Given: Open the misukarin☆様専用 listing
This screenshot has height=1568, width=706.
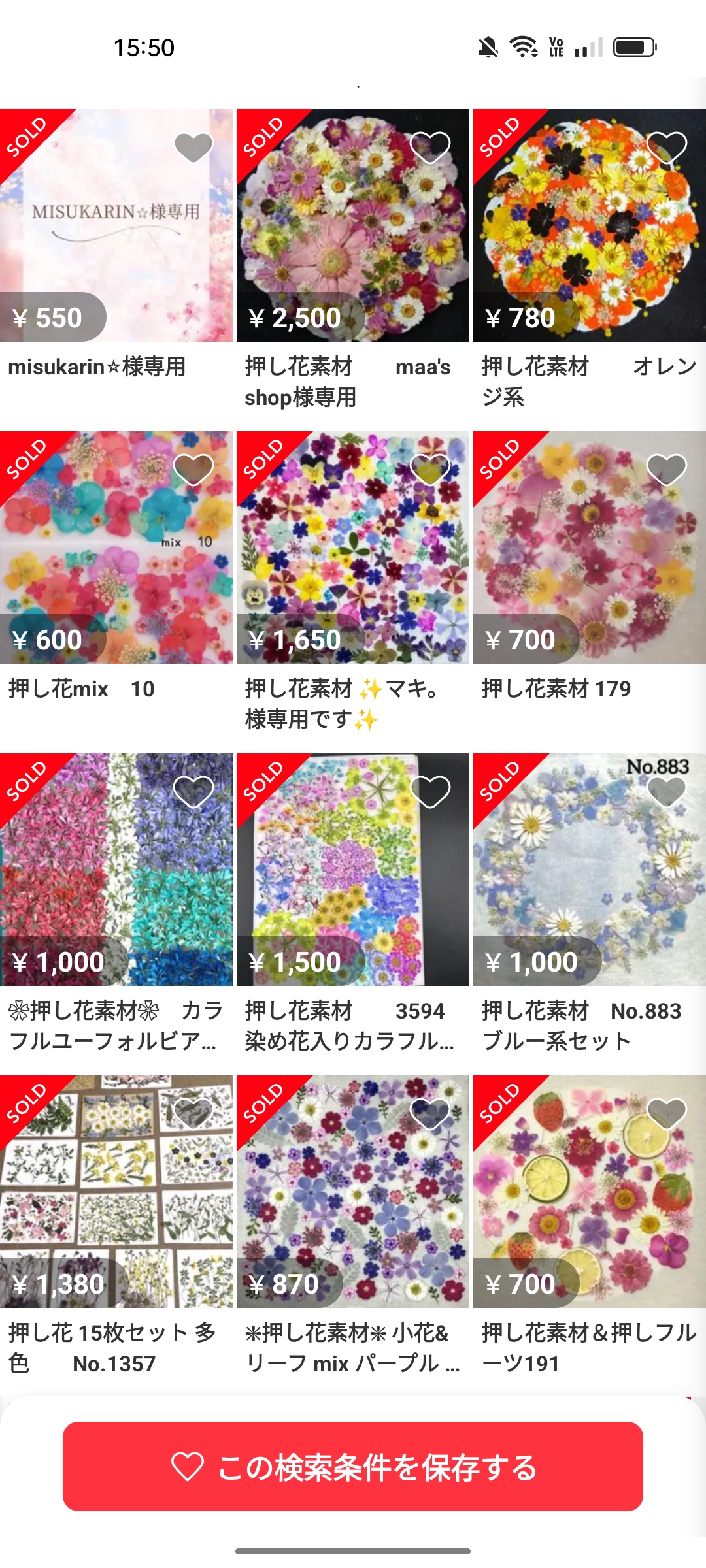Looking at the screenshot, I should click(116, 225).
